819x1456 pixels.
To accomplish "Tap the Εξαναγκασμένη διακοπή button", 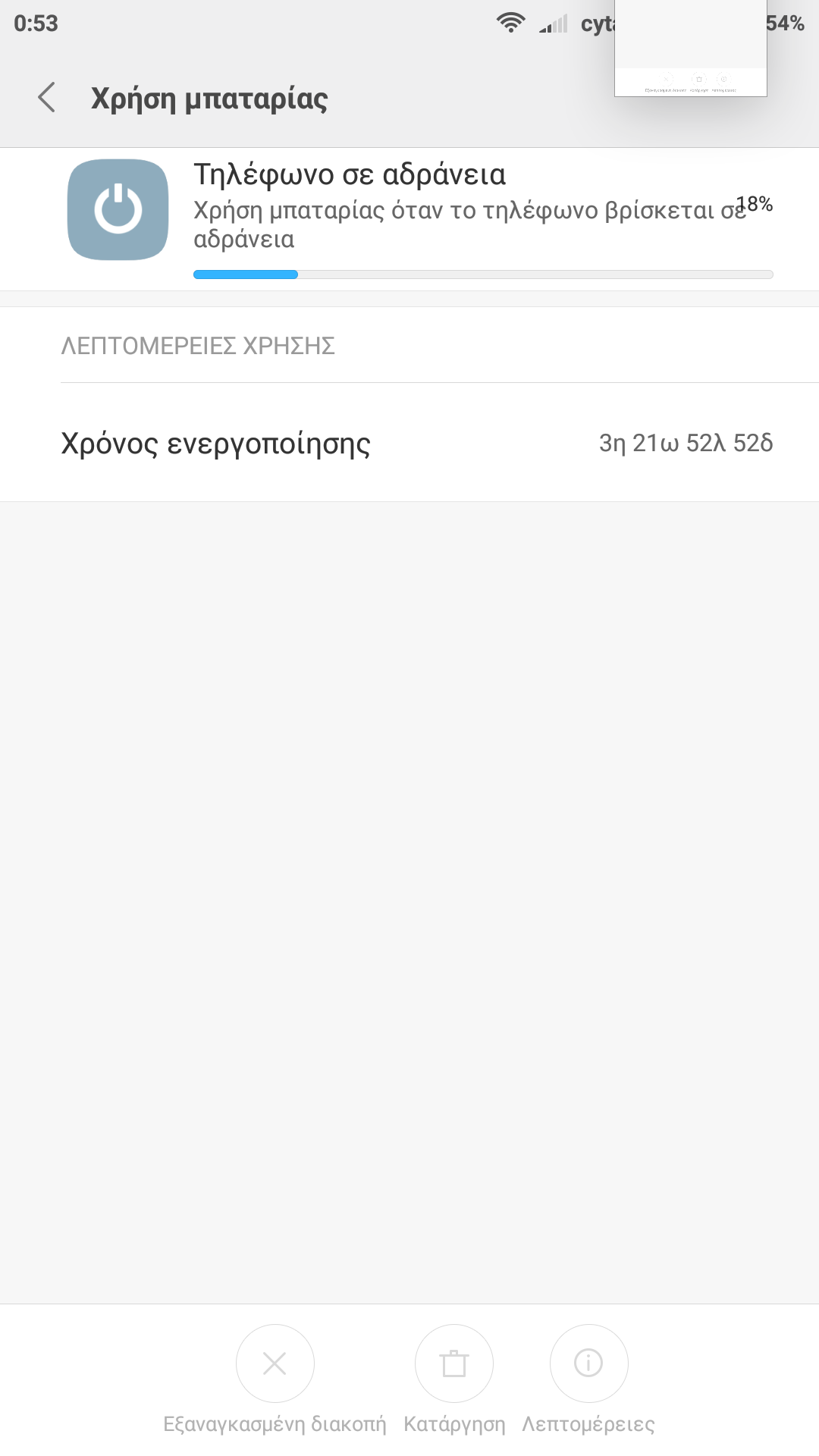I will pyautogui.click(x=275, y=1363).
